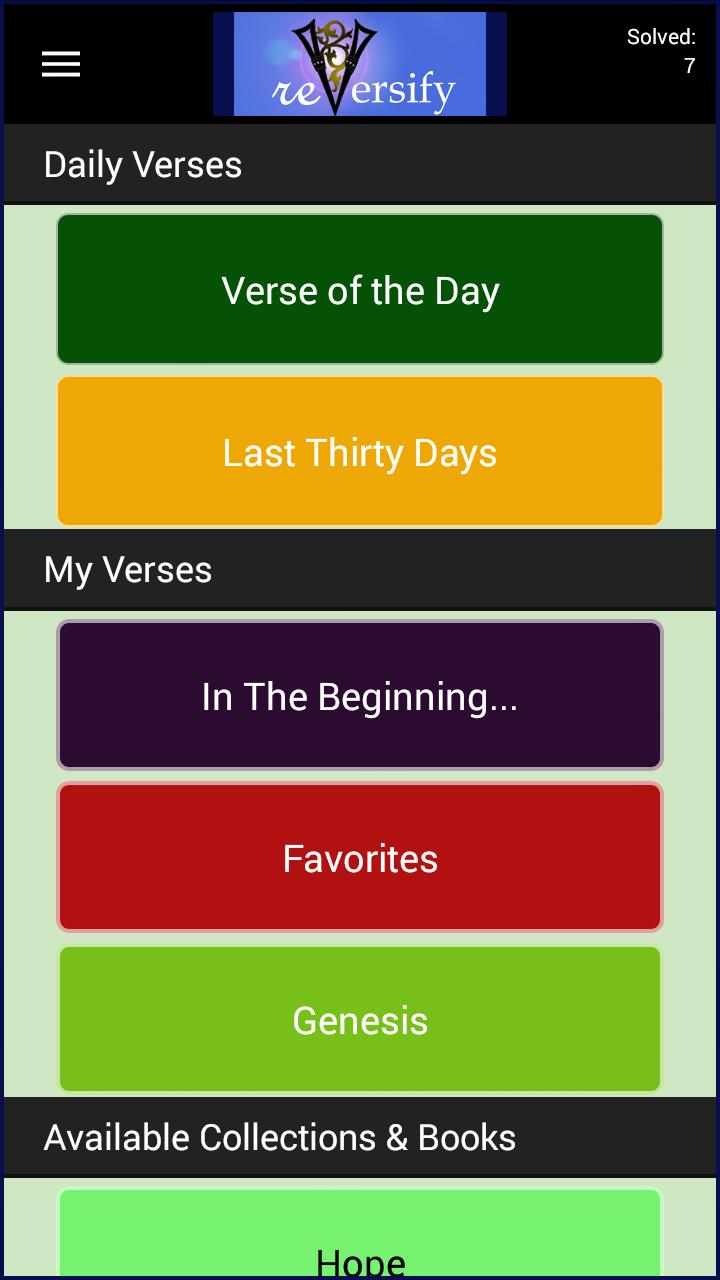
Task: Open the Hope collection
Action: pyautogui.click(x=360, y=1240)
